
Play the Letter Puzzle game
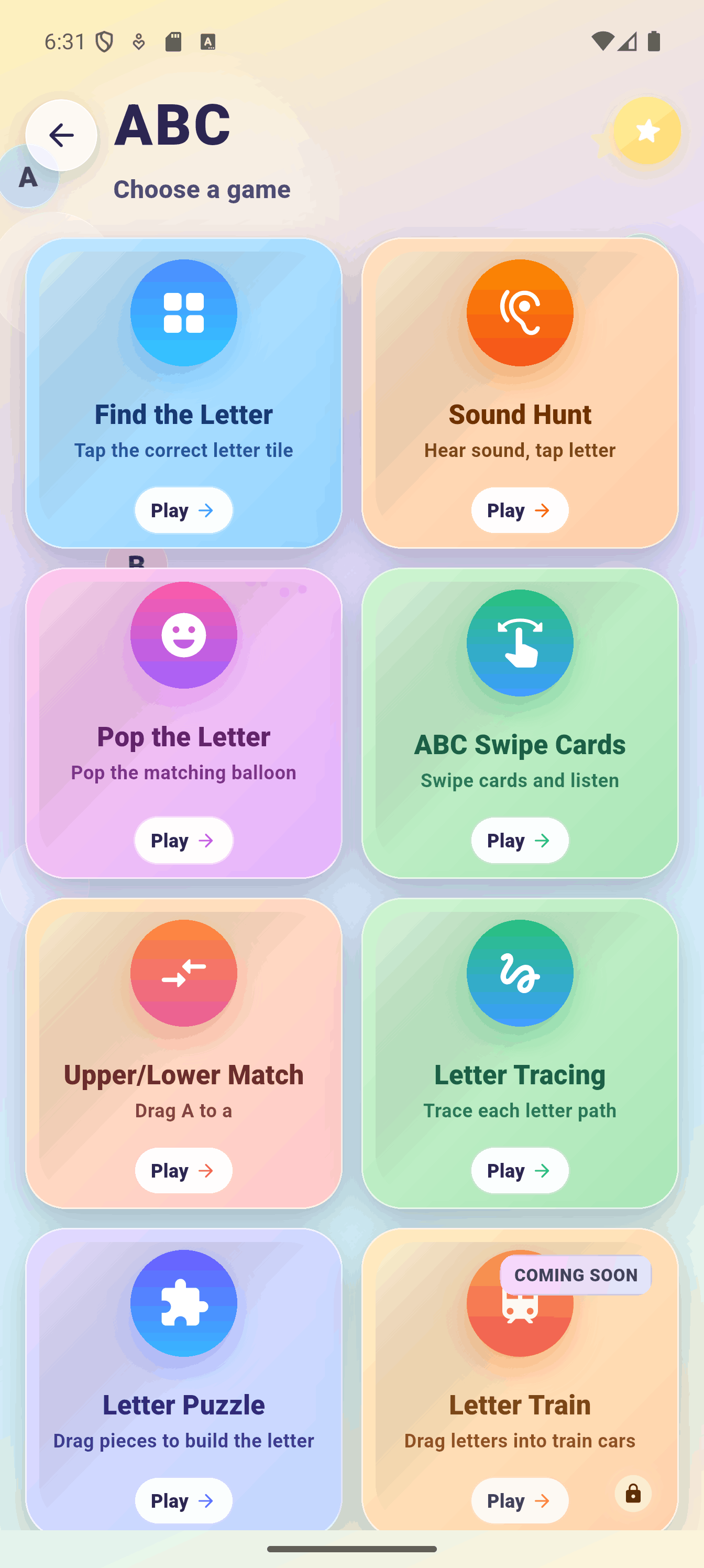pyautogui.click(x=183, y=1500)
